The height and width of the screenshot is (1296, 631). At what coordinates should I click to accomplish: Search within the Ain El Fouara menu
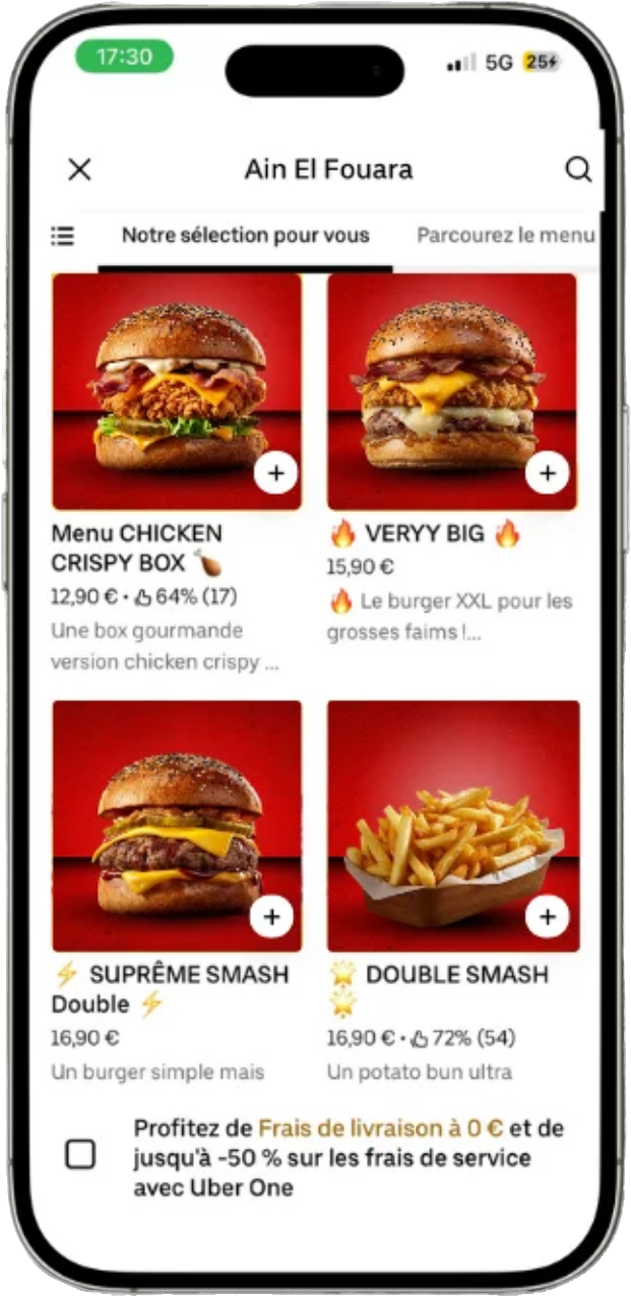[578, 170]
